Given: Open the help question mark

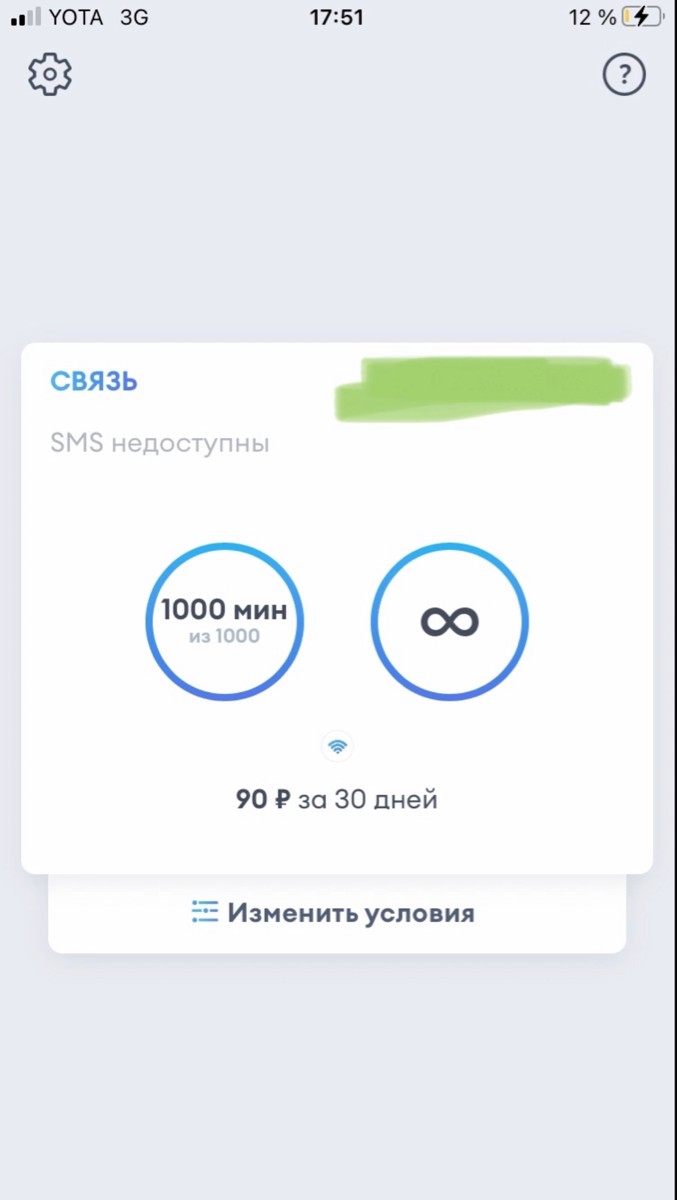Looking at the screenshot, I should (x=624, y=75).
